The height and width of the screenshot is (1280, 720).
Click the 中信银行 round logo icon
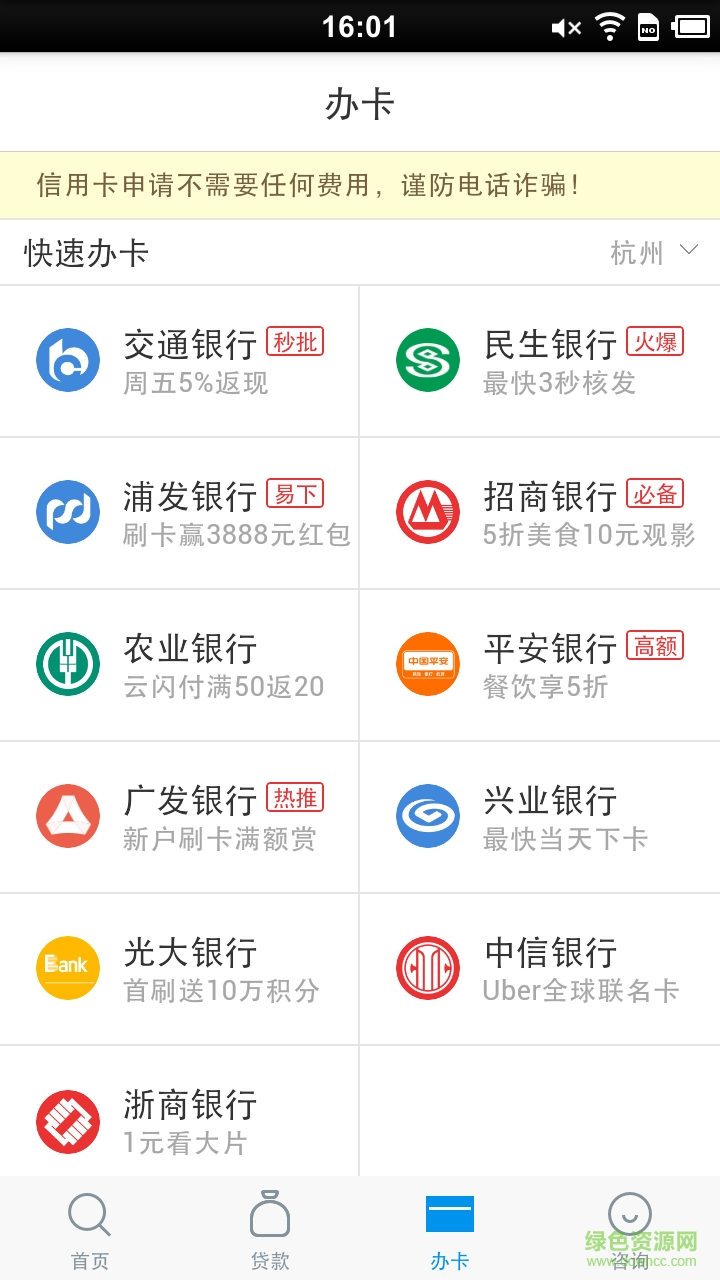(427, 968)
